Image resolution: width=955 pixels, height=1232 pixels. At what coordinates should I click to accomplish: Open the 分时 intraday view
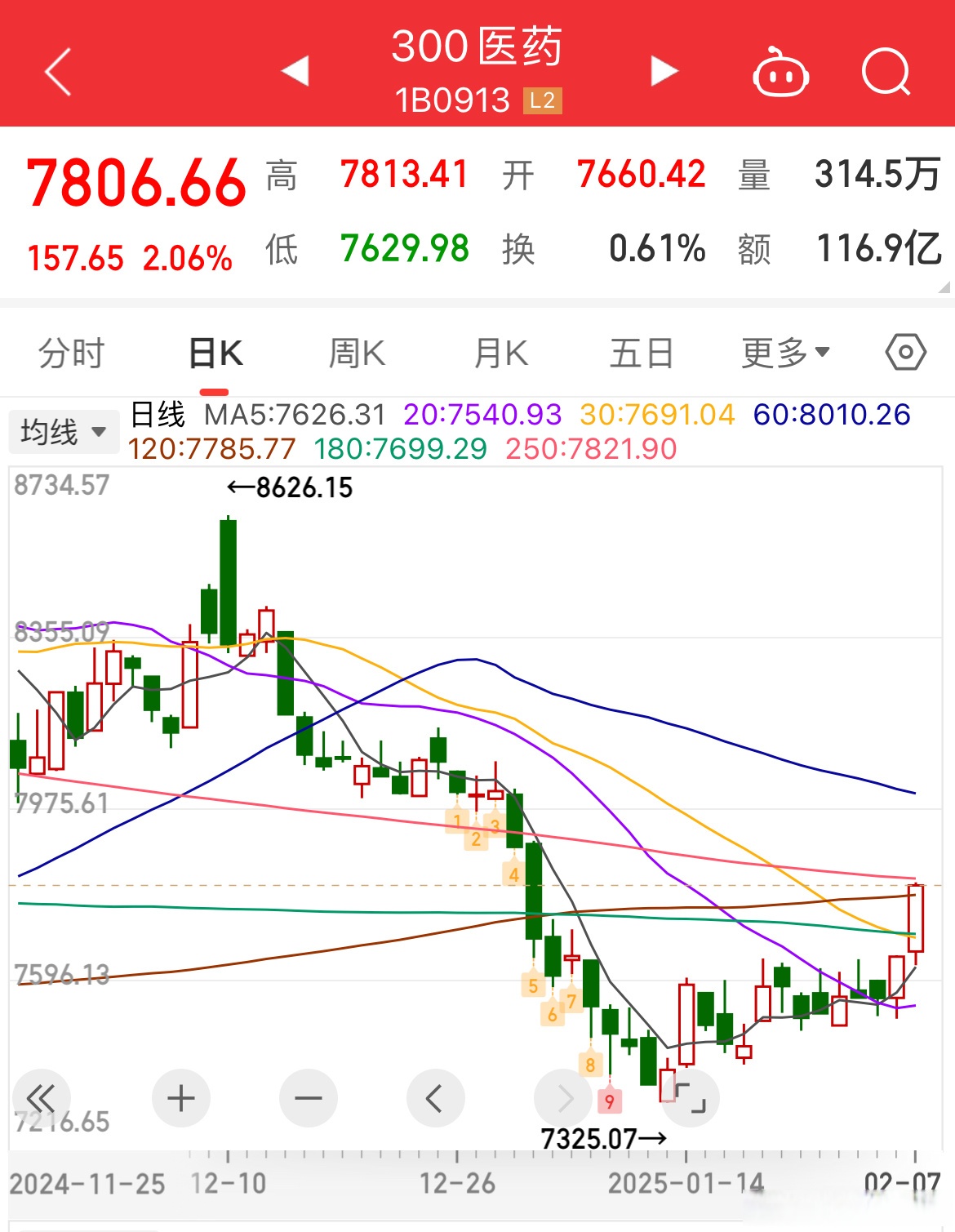(72, 352)
